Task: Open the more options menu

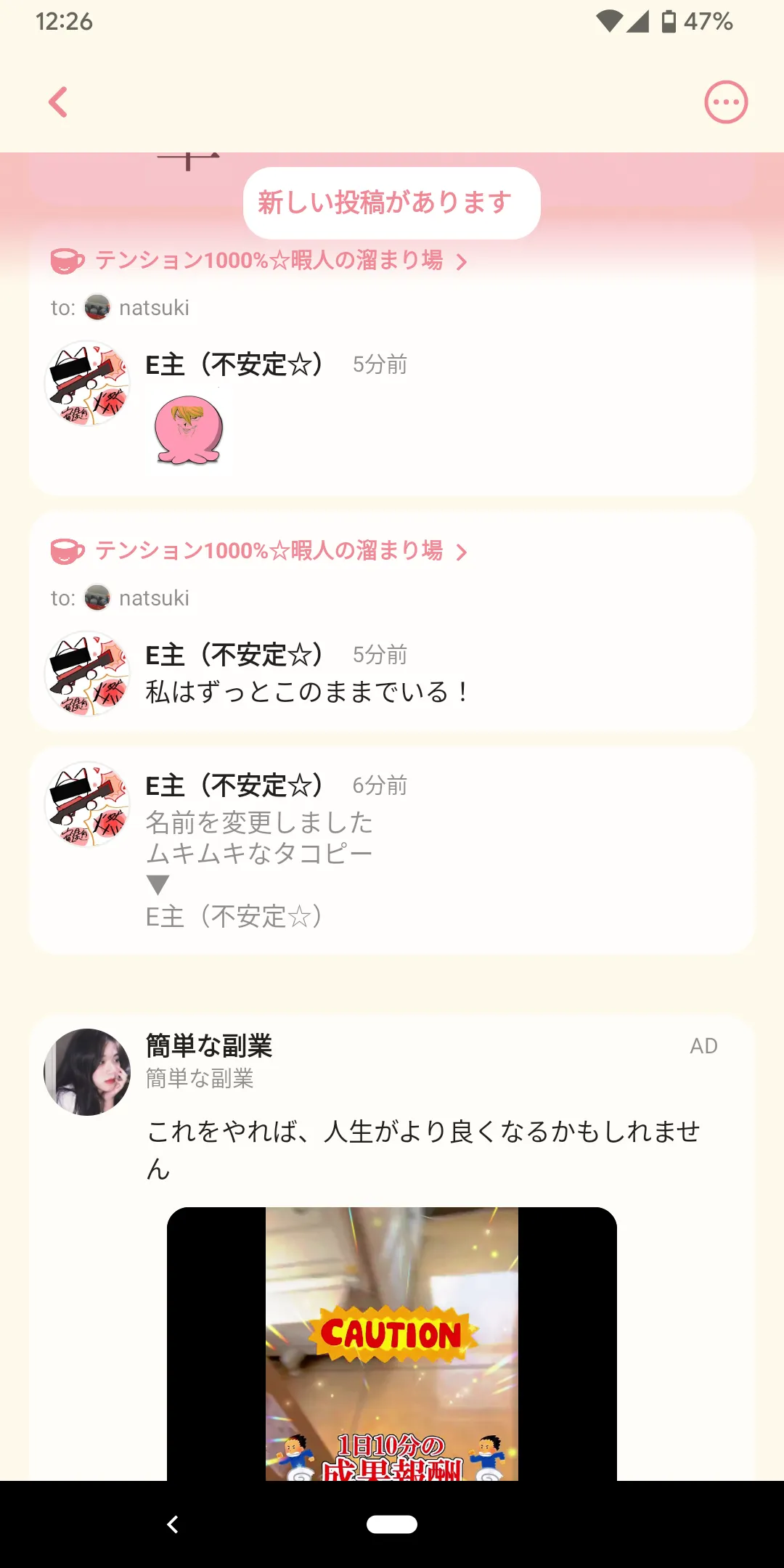Action: click(x=726, y=102)
